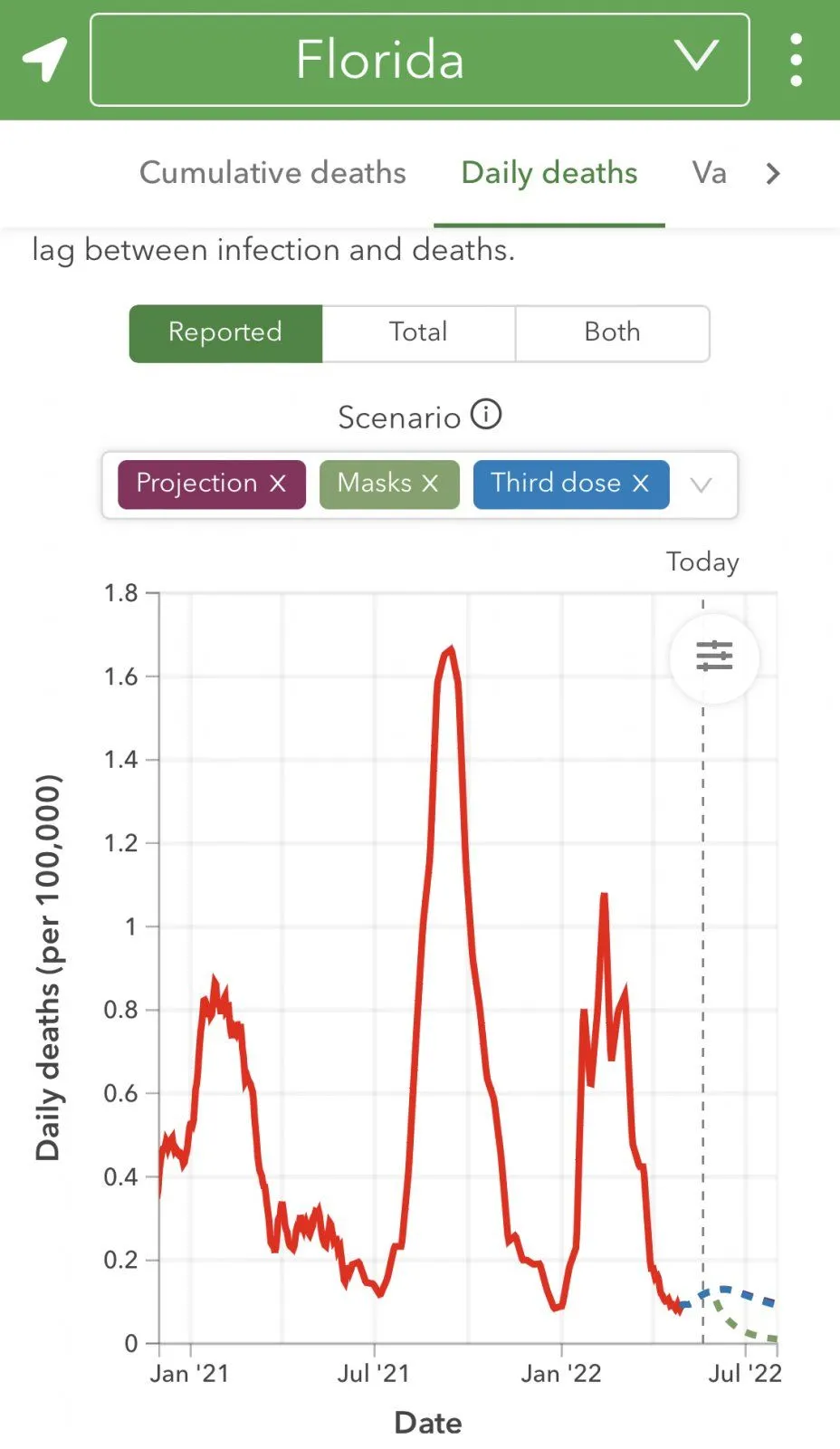Remove the Third dose scenario chip
This screenshot has width=840, height=1449.
(641, 484)
